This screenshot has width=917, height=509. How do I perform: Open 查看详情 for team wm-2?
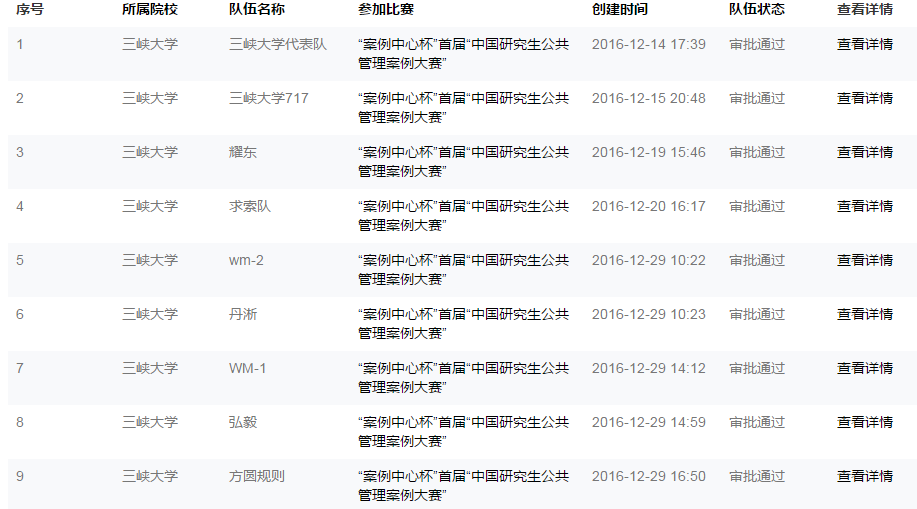click(864, 260)
